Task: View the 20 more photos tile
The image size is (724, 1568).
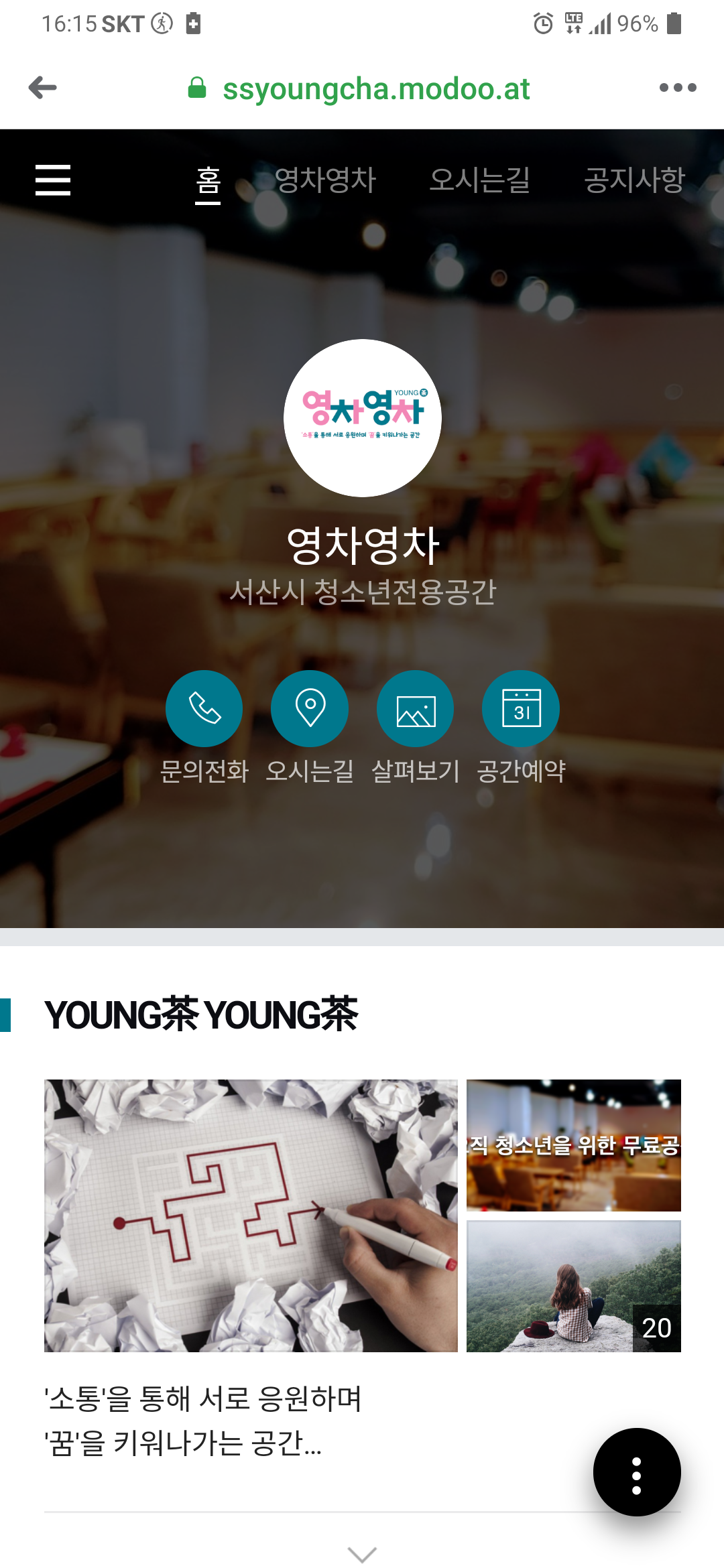Action: [574, 1286]
